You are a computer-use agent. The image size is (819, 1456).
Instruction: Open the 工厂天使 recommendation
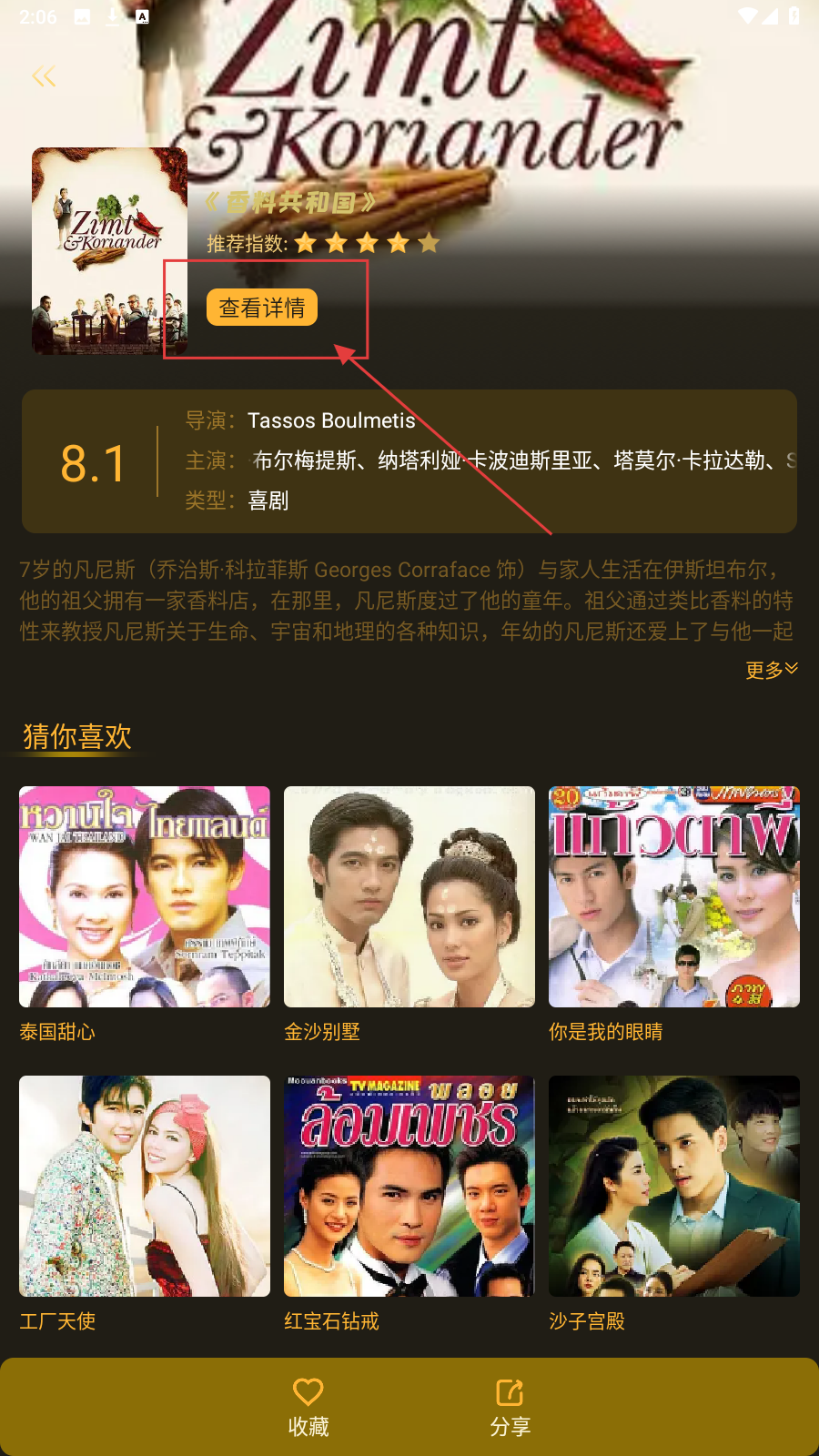145,1186
